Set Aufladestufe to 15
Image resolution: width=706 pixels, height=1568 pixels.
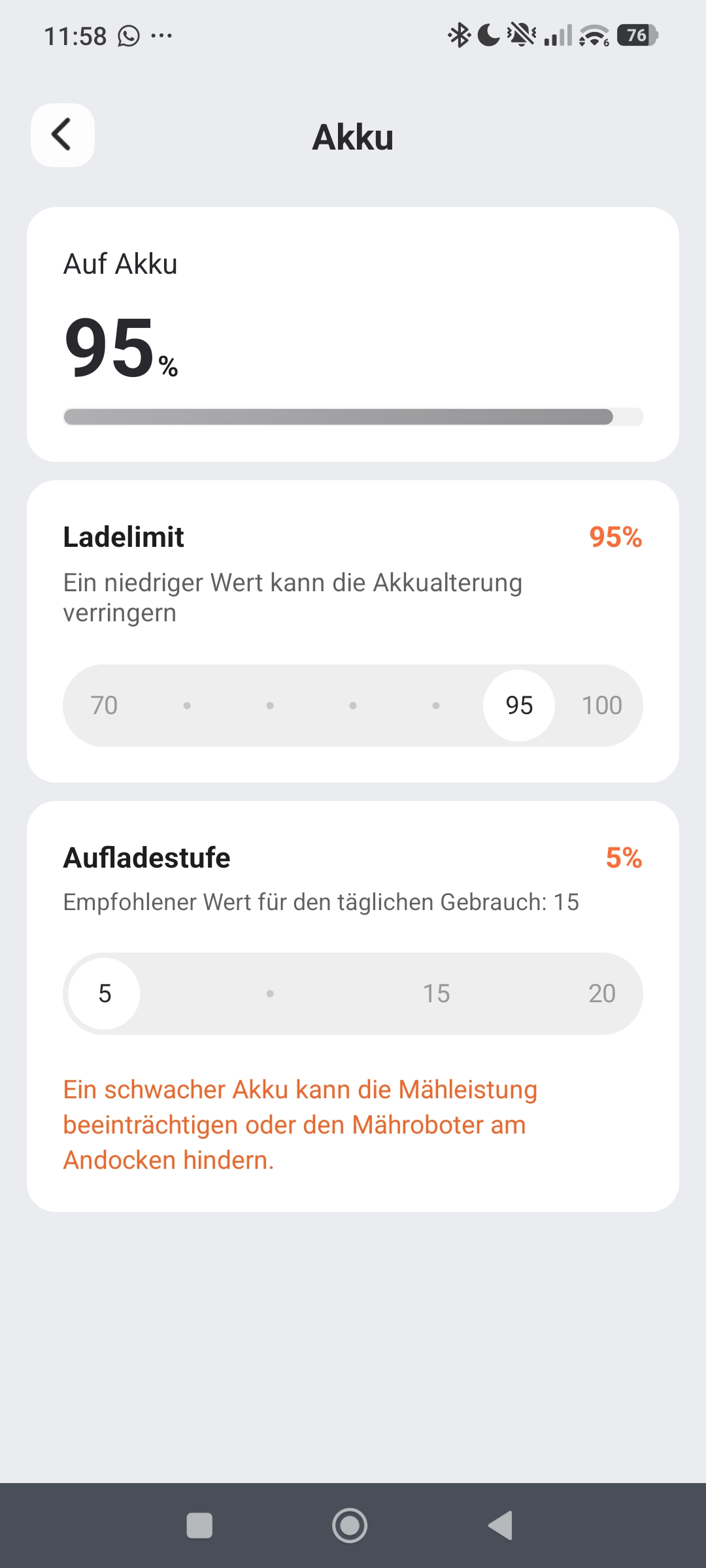coord(436,994)
